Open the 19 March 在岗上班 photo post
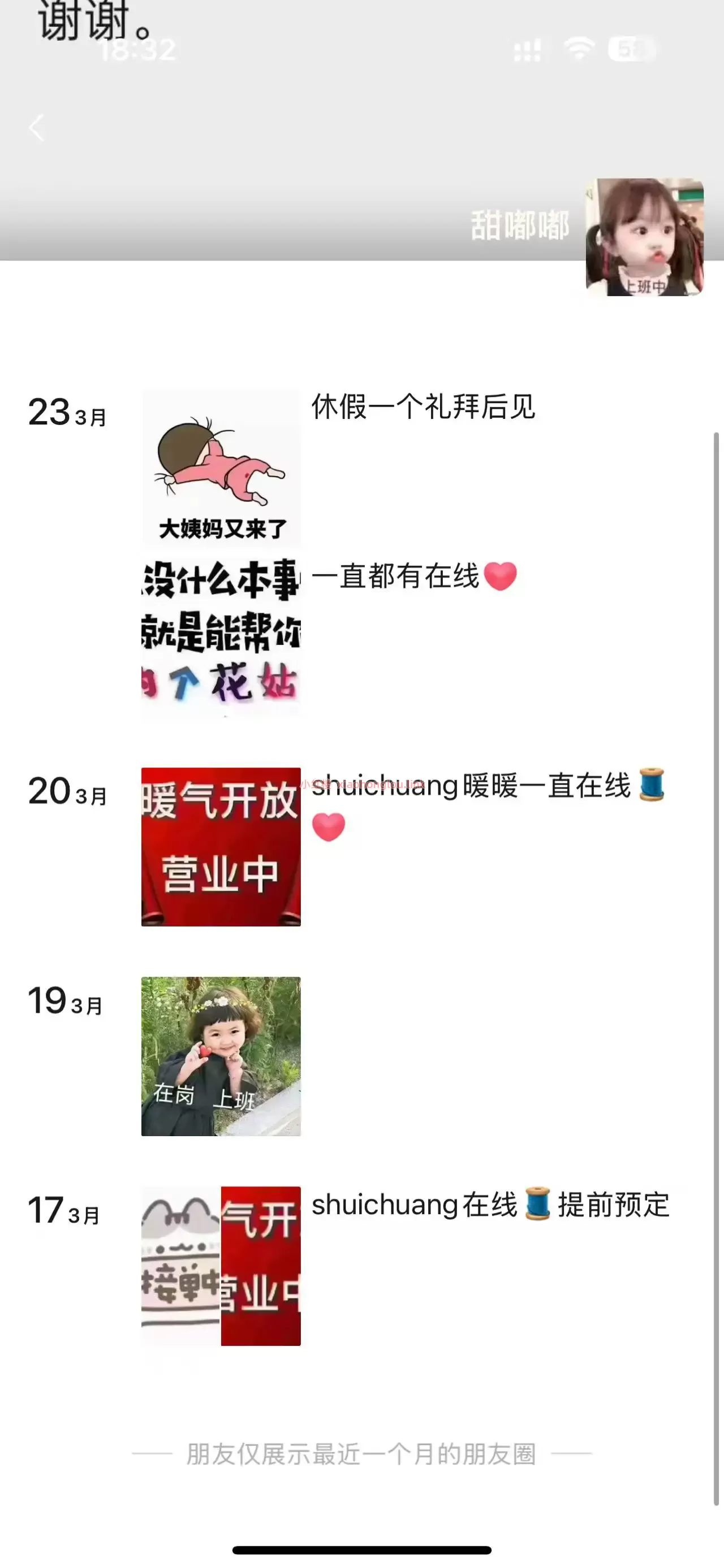 [221, 1056]
